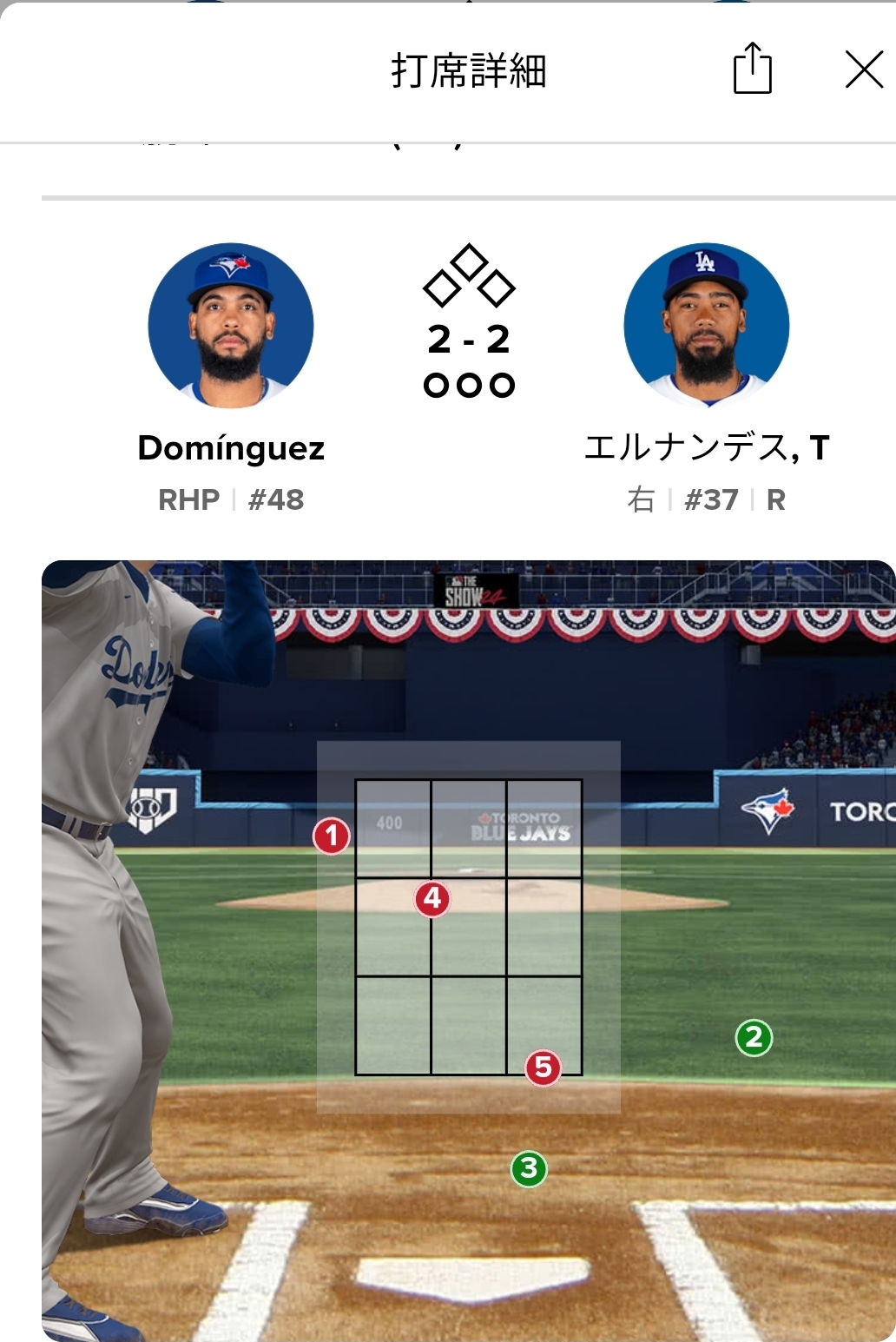Select pitch 1 marker in strike zone
Image resolution: width=896 pixels, height=1342 pixels.
tap(332, 836)
